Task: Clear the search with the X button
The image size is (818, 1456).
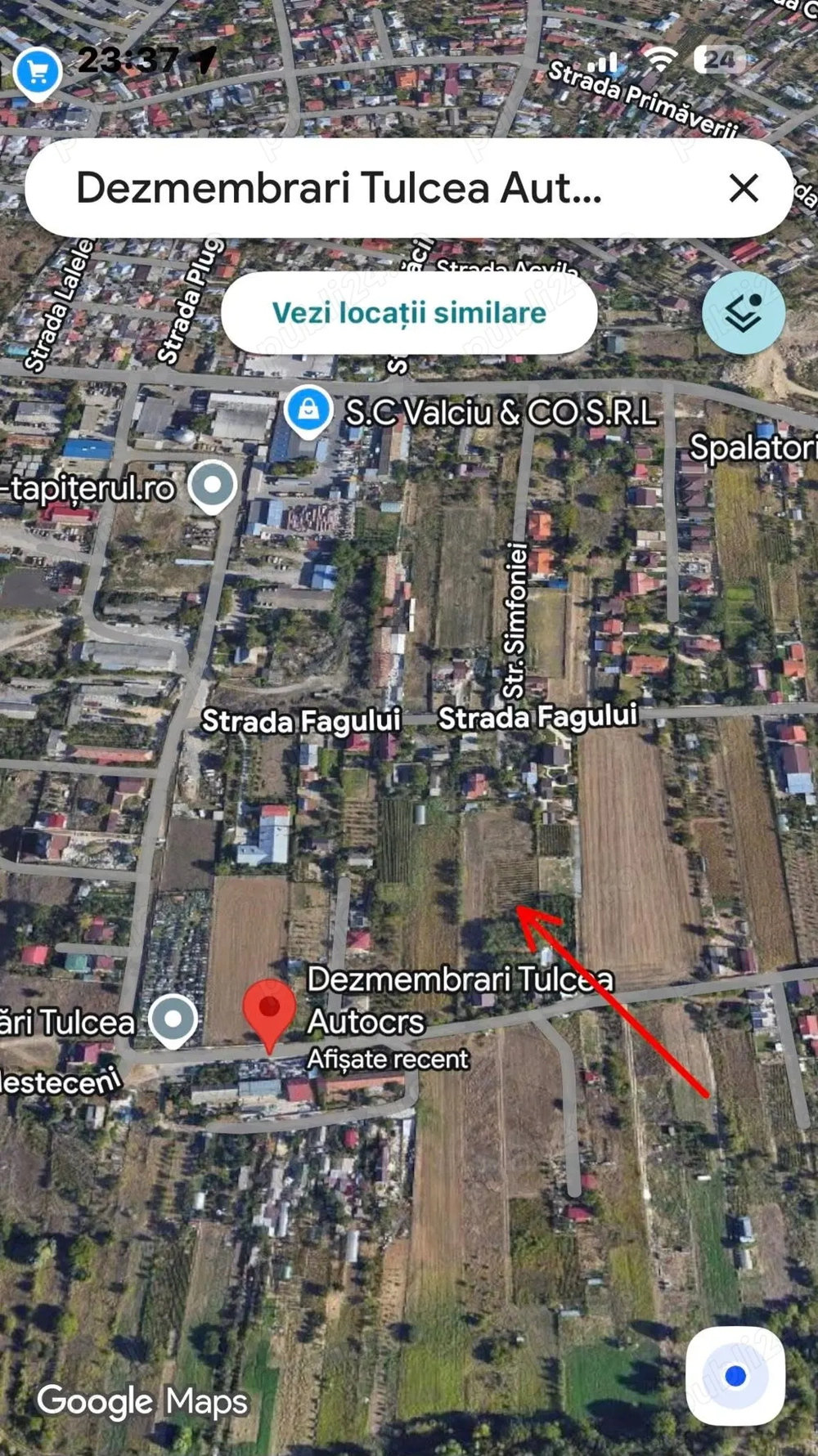Action: click(x=743, y=189)
